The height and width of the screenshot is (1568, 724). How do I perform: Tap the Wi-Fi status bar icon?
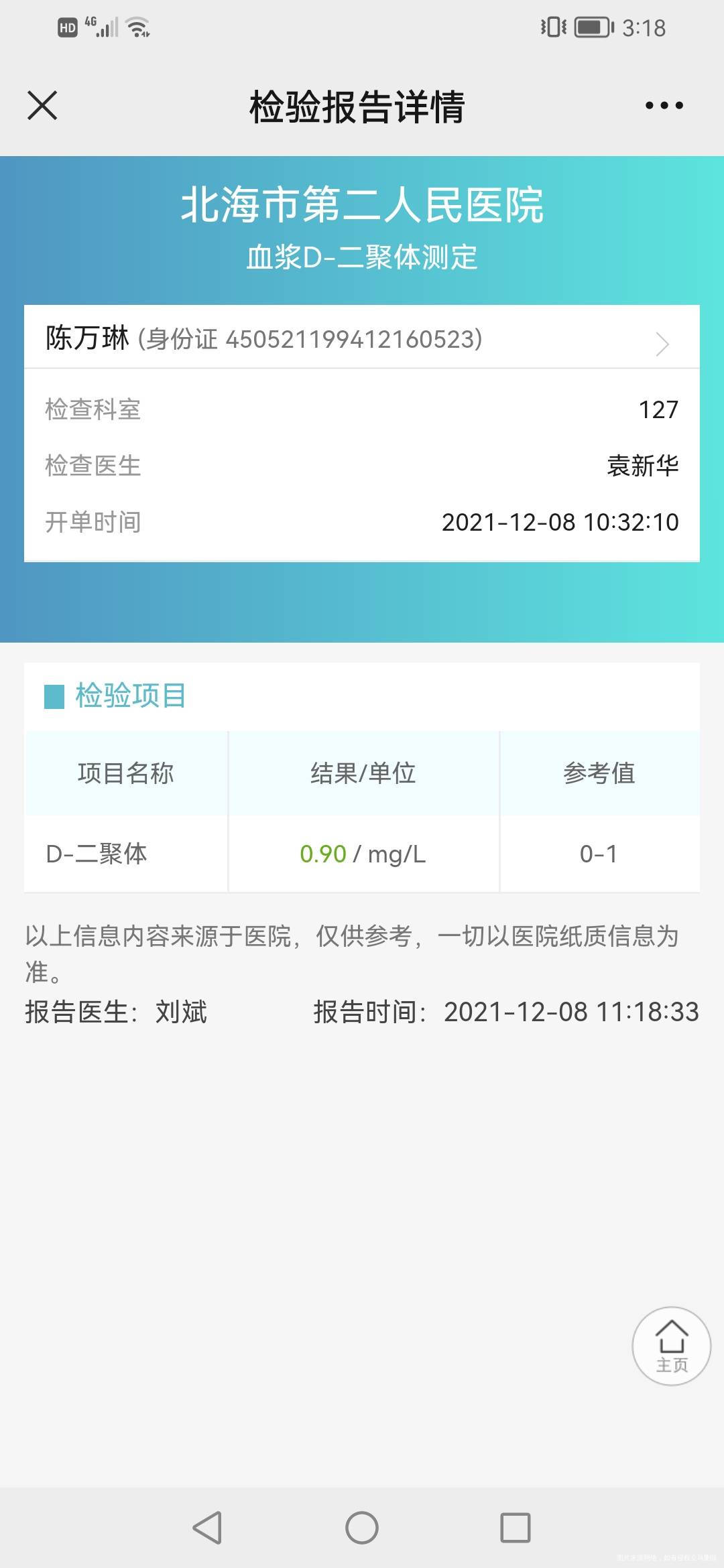click(x=137, y=27)
